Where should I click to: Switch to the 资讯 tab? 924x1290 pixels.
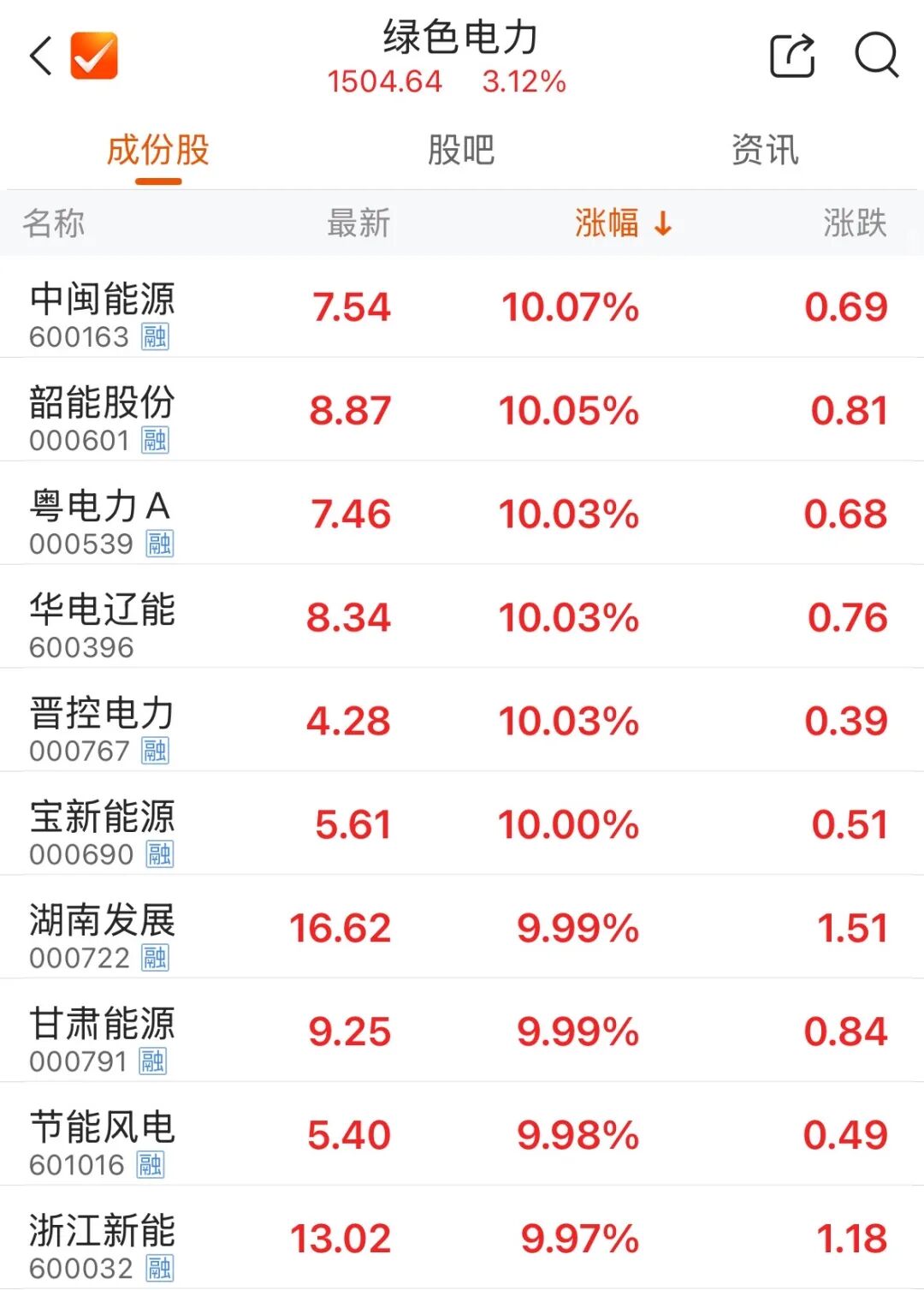765,151
